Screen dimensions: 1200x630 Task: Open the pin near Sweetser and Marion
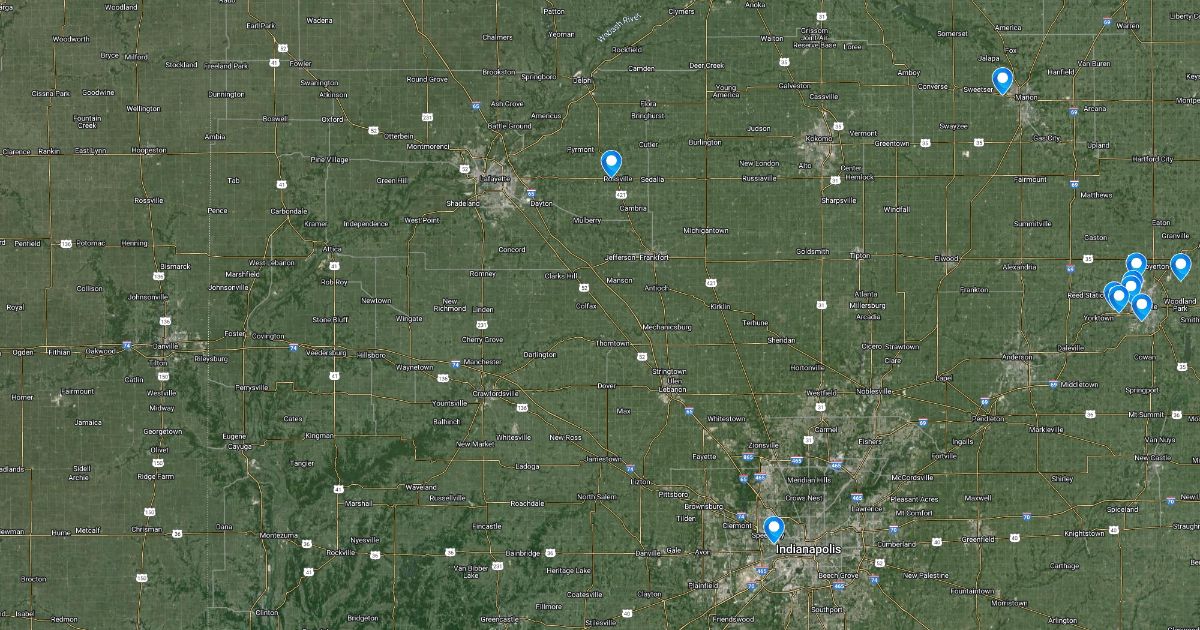click(x=1001, y=79)
